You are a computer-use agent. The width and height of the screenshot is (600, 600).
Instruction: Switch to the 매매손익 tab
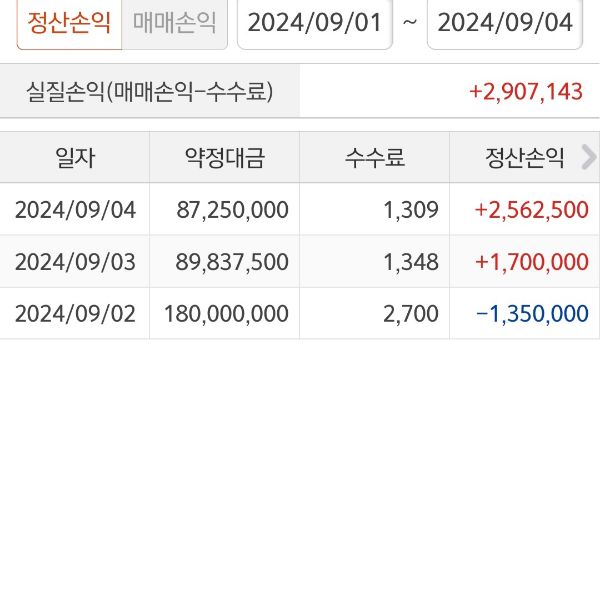(x=174, y=23)
